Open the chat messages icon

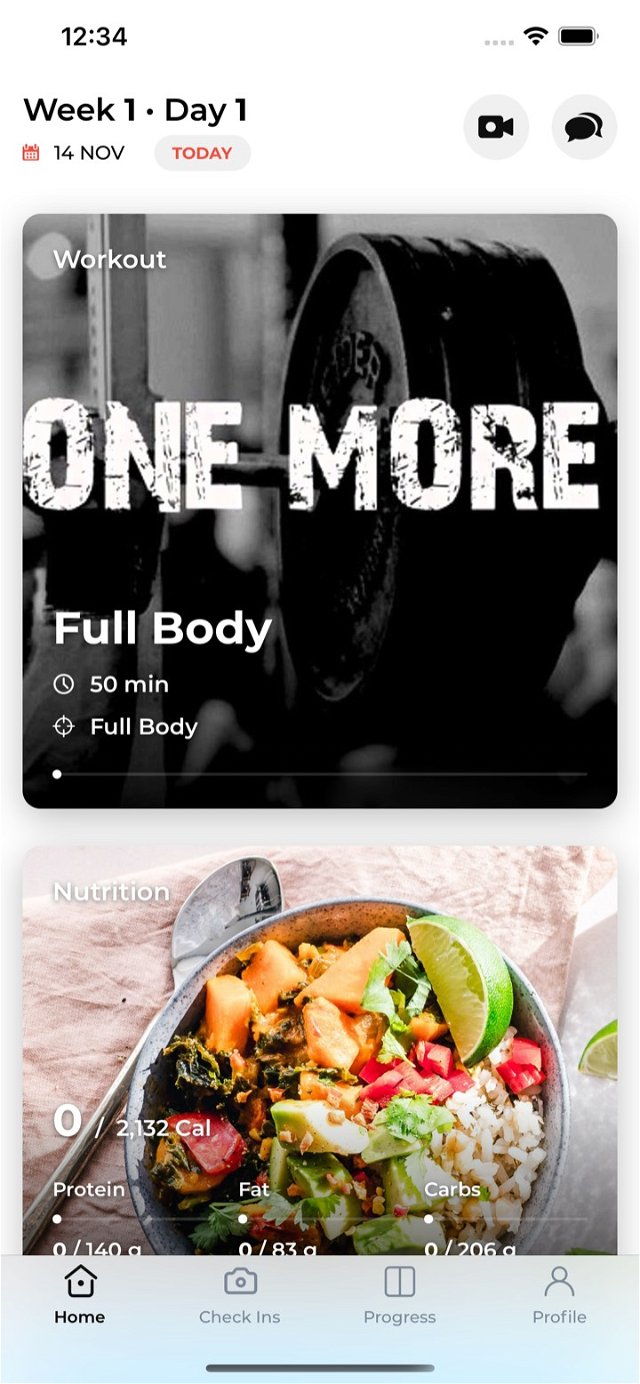point(584,127)
